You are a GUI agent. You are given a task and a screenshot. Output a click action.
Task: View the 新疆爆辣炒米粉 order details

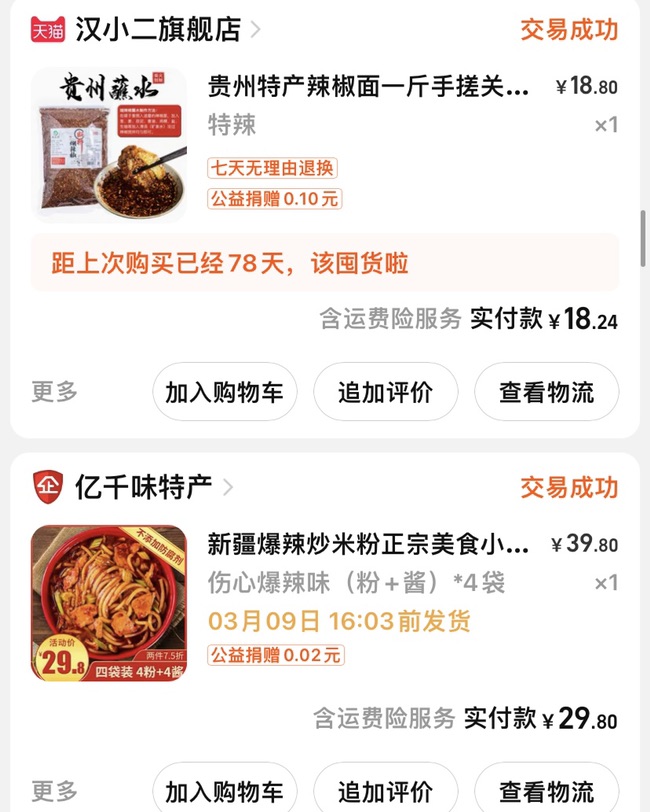[x=368, y=545]
